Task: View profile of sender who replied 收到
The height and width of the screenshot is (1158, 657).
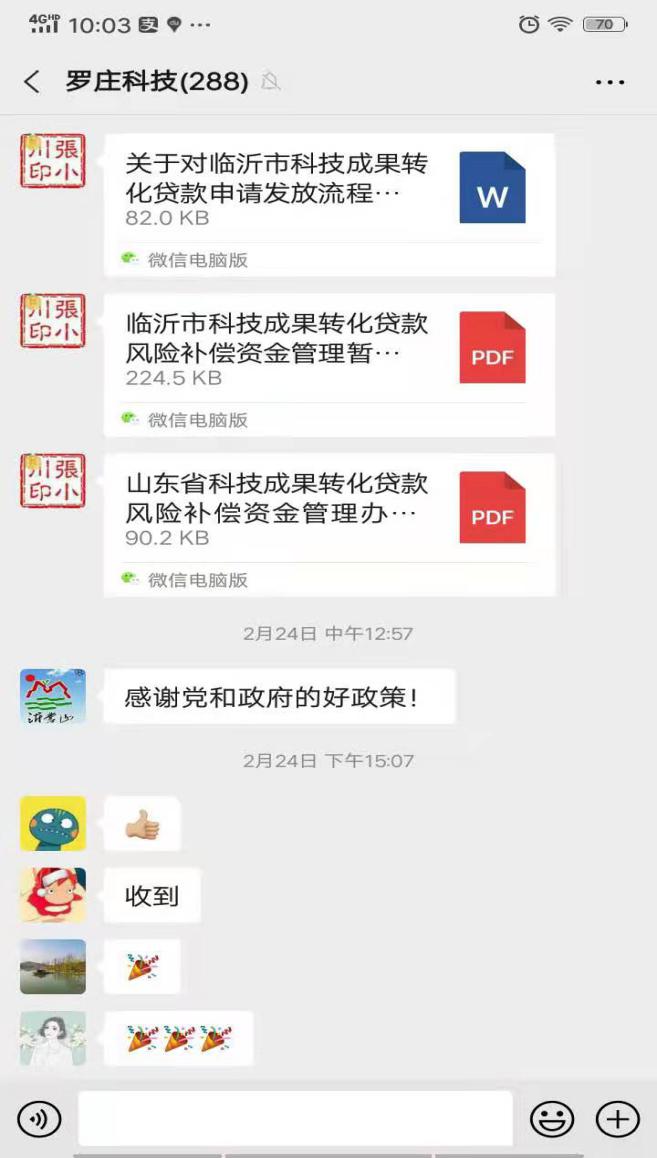Action: (53, 895)
